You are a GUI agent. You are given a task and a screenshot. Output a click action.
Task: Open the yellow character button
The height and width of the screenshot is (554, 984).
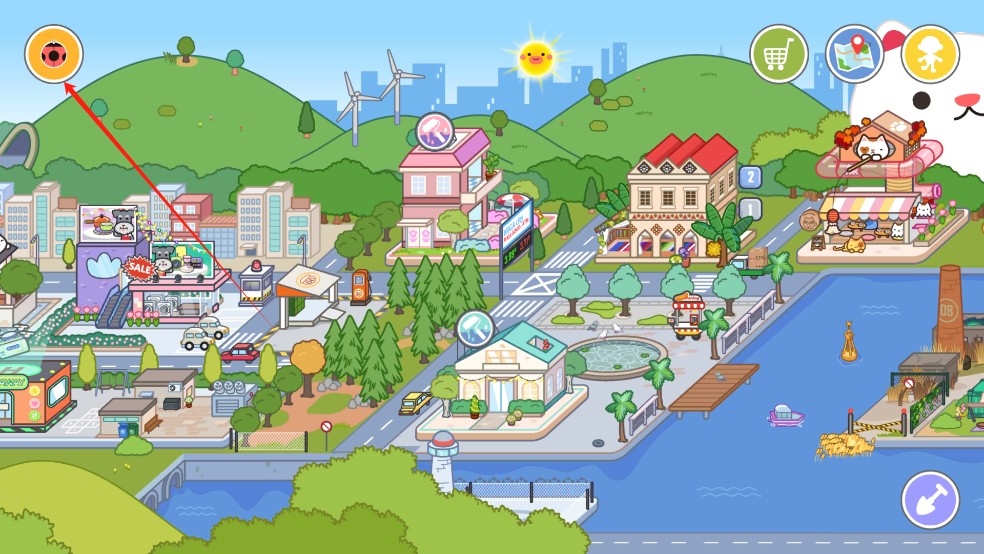click(x=930, y=54)
